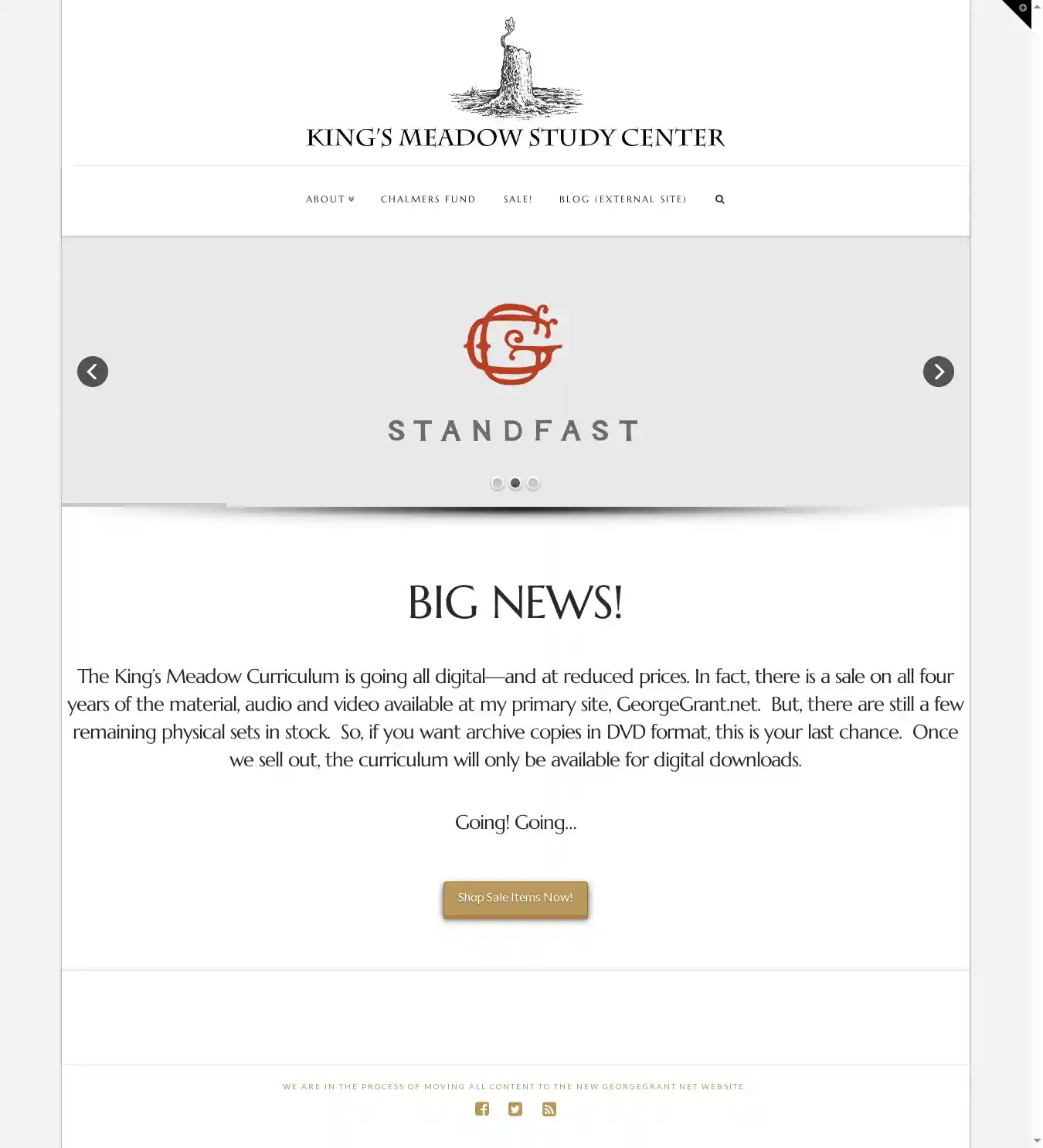This screenshot has height=1148, width=1043.
Task: Go to the Sale! page
Action: [x=518, y=199]
